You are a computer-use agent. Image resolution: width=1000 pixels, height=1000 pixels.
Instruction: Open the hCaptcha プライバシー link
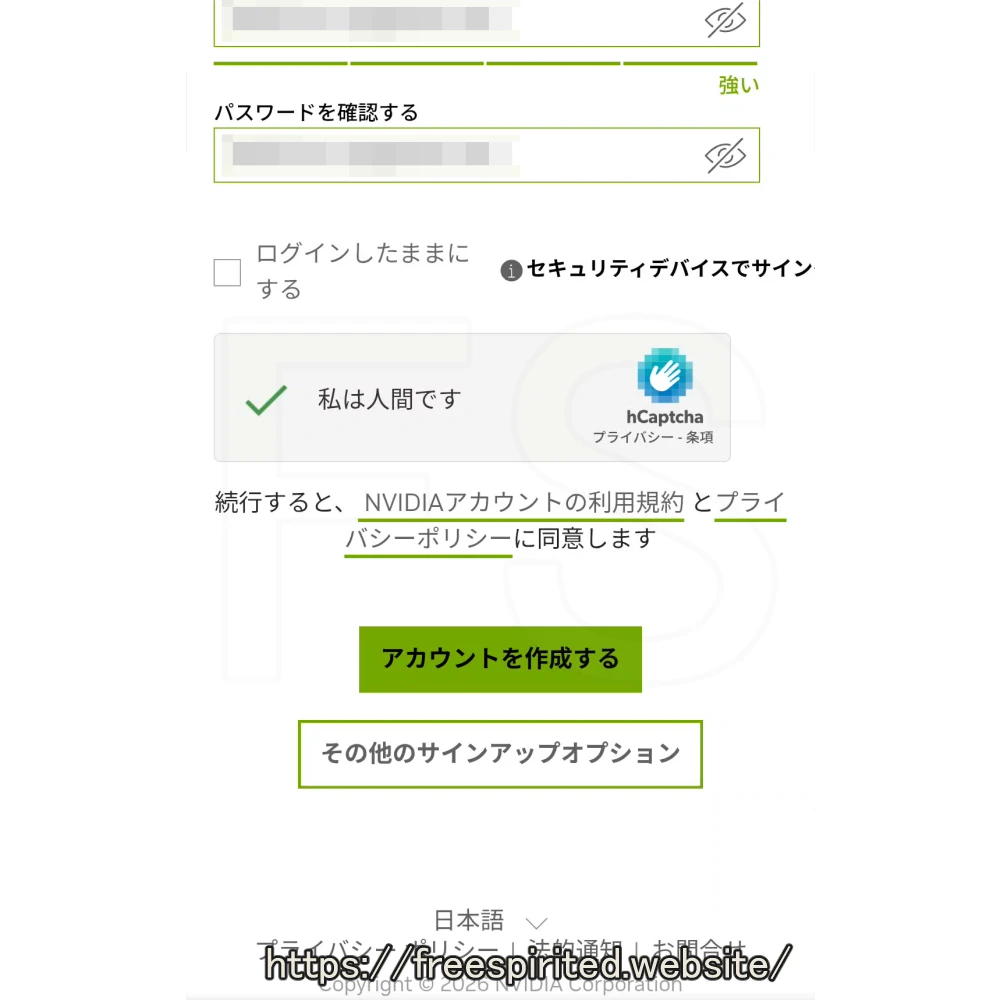pos(632,438)
